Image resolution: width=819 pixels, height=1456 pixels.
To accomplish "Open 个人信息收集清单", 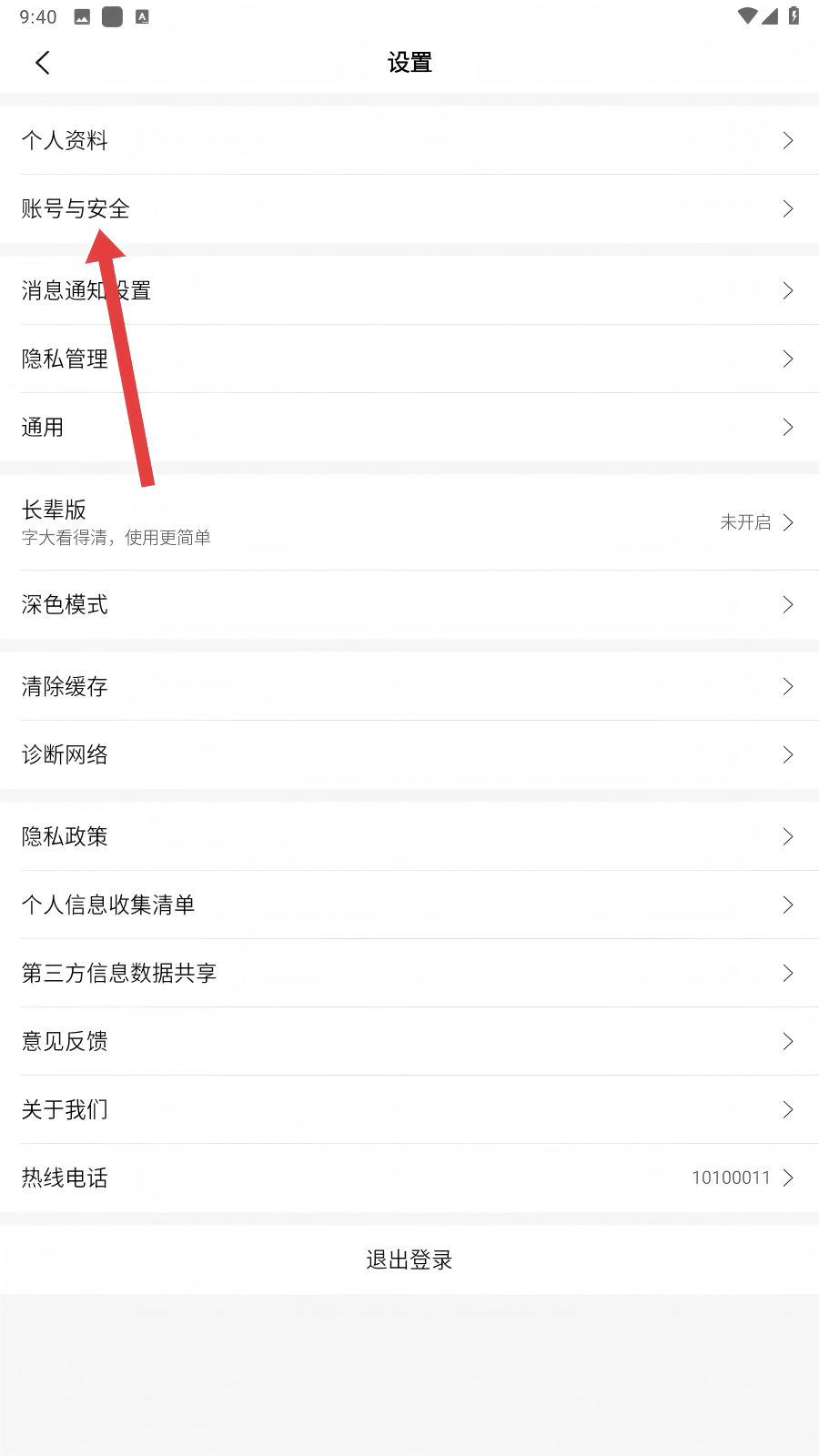I will tap(409, 905).
